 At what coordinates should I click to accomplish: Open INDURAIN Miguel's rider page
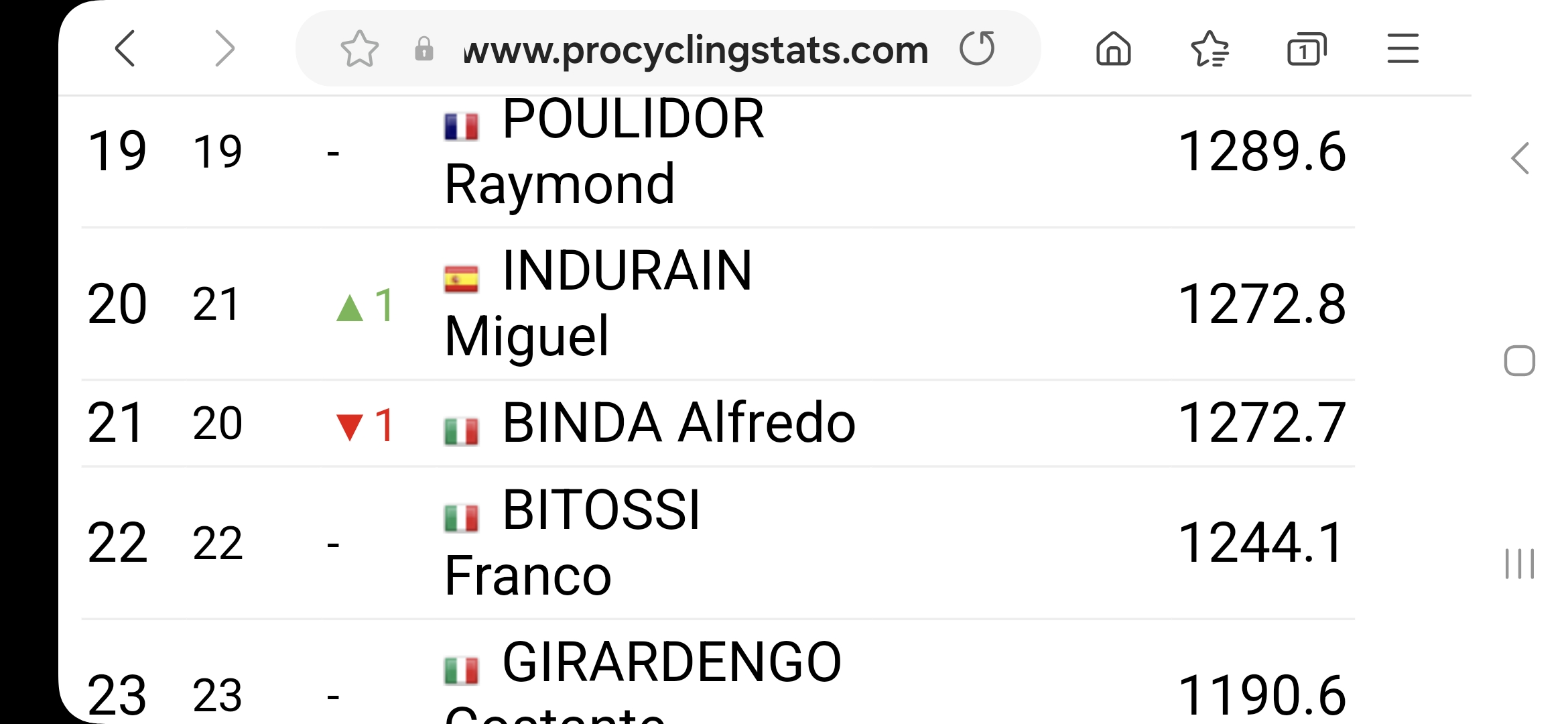click(x=596, y=303)
